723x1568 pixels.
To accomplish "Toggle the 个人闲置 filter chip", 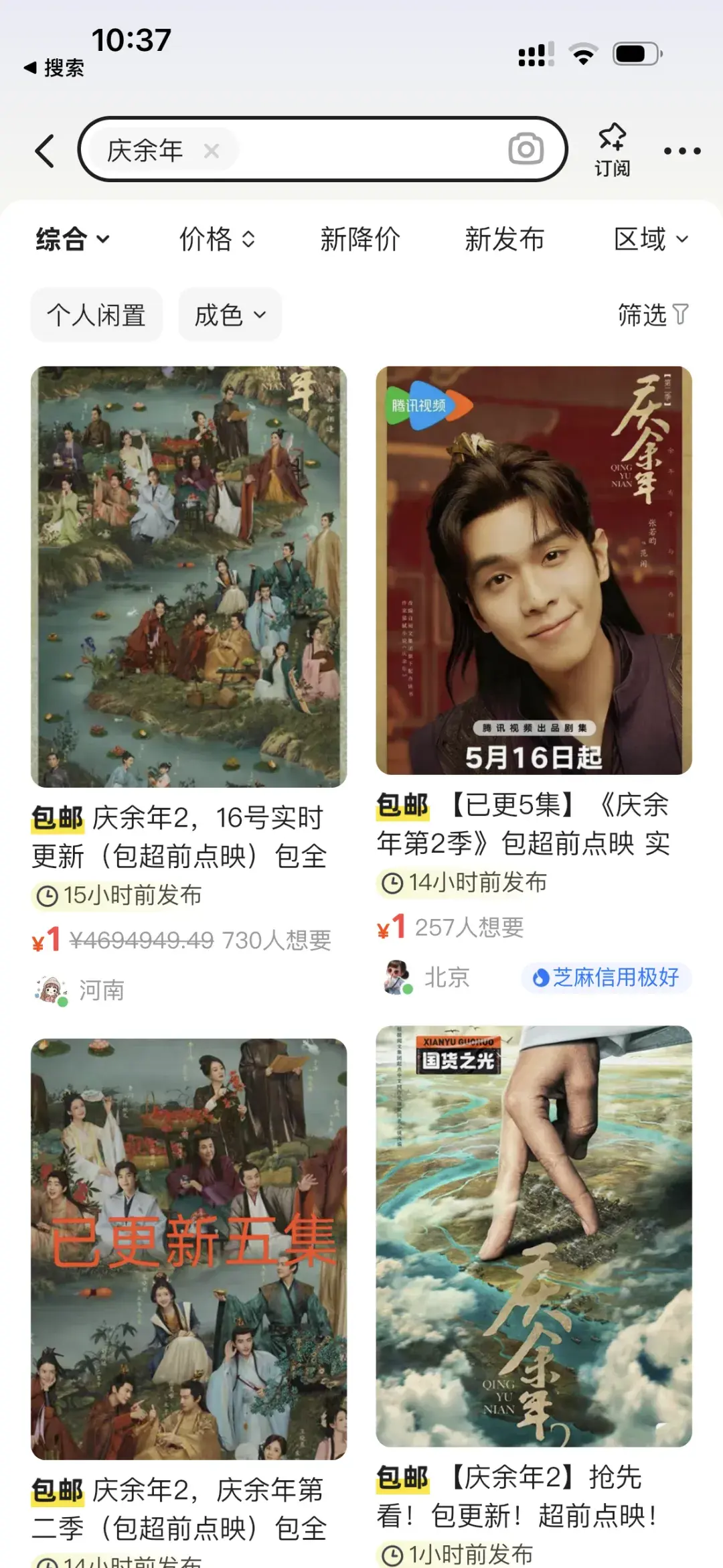I will 96,315.
